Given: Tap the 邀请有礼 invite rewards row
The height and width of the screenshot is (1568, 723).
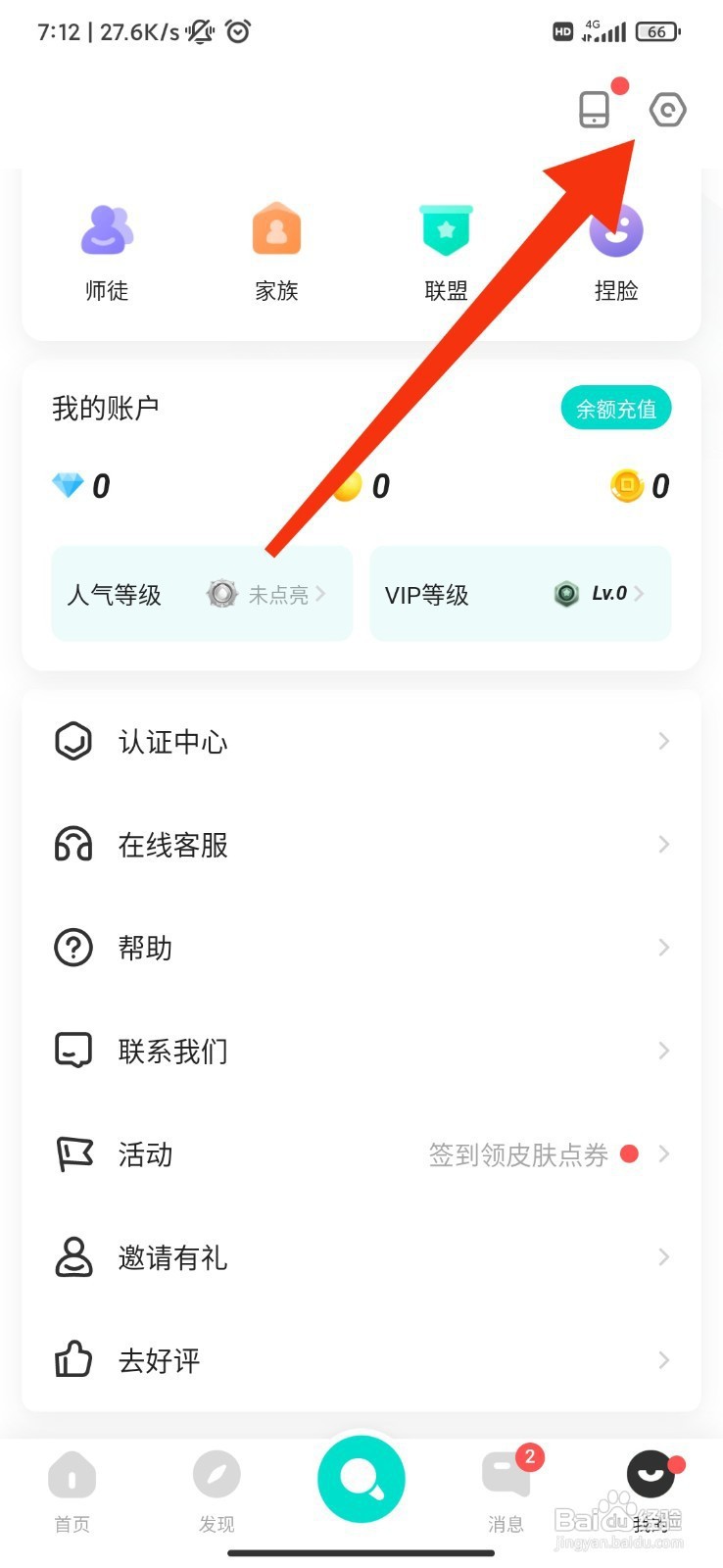Looking at the screenshot, I should [361, 1257].
